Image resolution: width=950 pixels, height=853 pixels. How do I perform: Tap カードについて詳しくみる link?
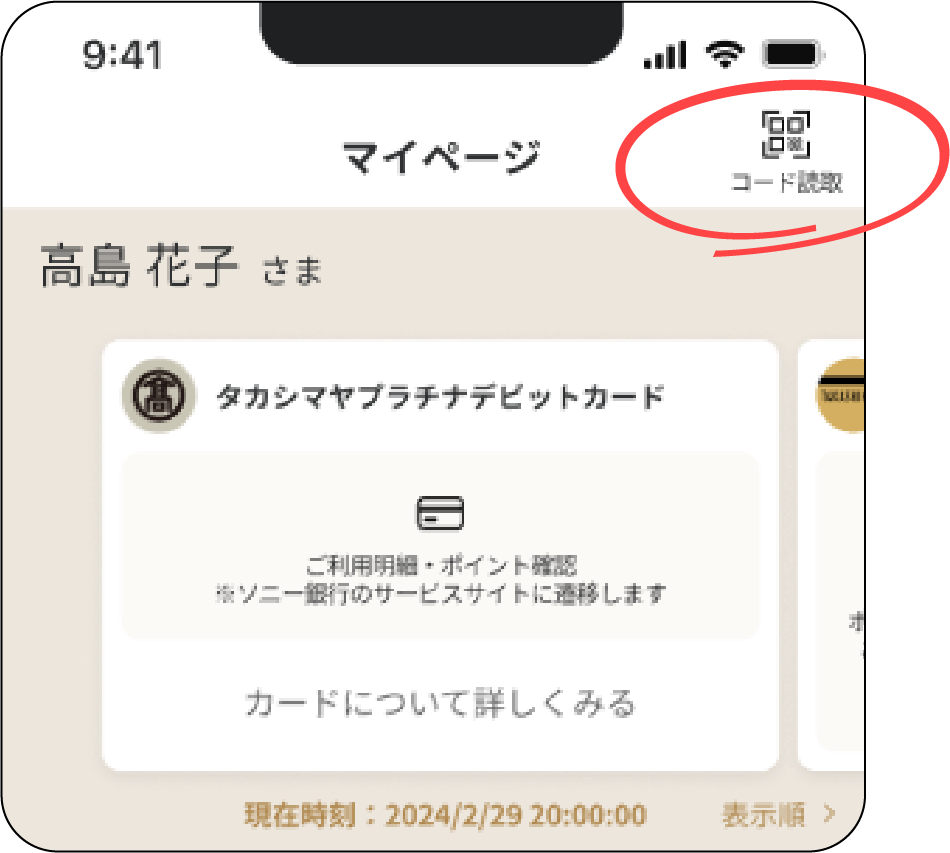[440, 703]
